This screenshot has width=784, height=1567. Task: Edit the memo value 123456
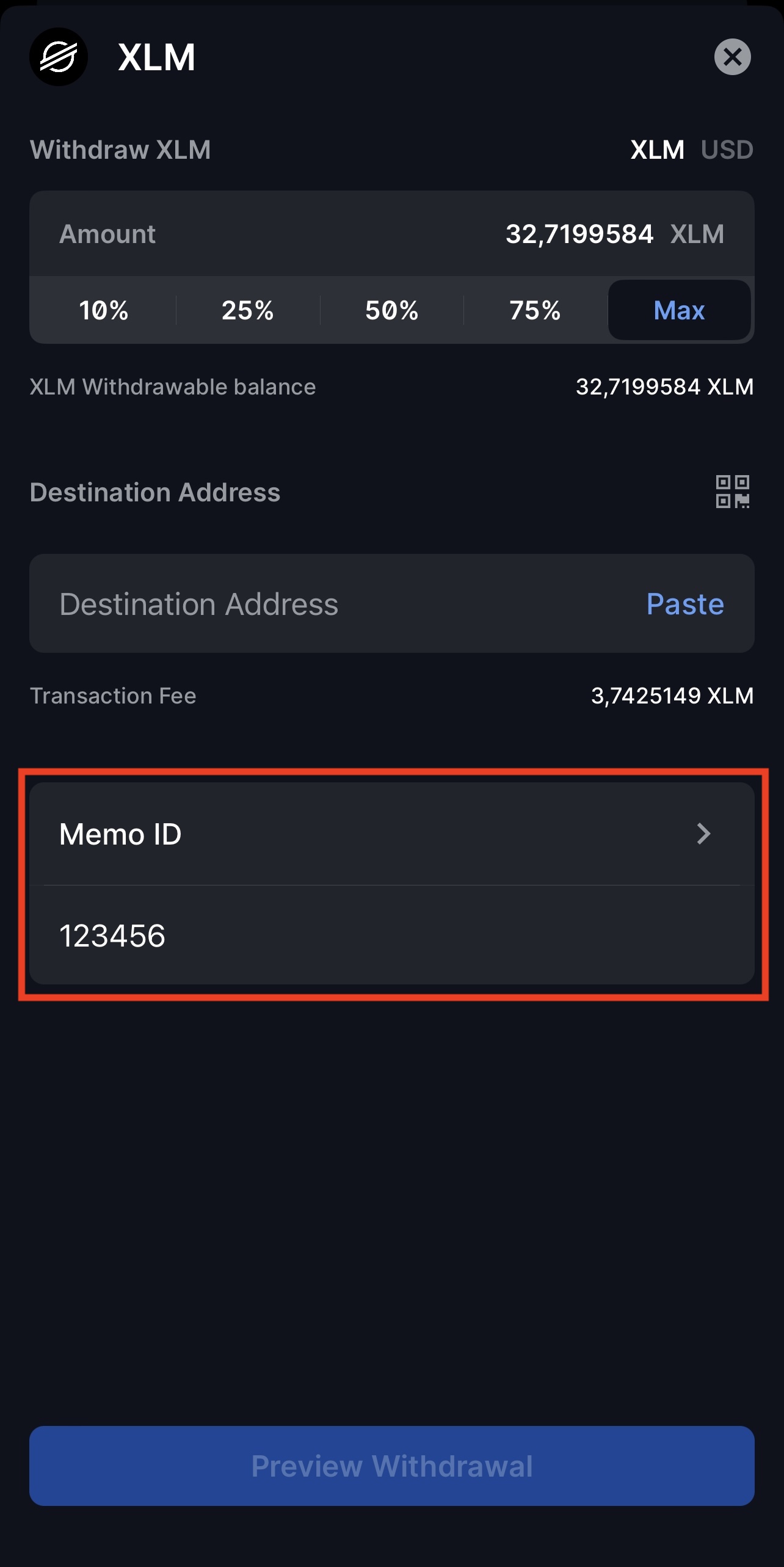point(392,935)
